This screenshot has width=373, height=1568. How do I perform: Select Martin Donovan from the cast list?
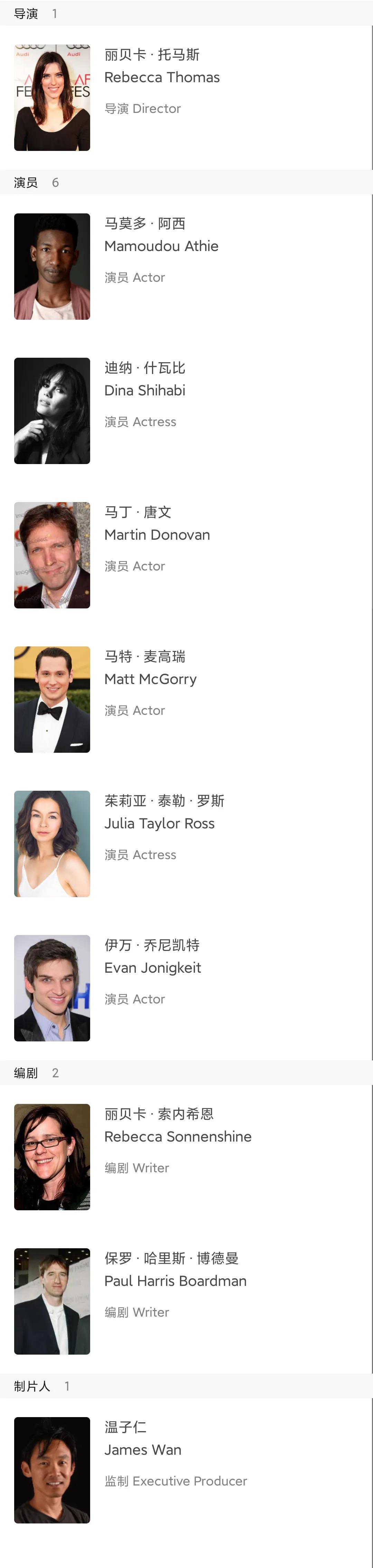157,535
